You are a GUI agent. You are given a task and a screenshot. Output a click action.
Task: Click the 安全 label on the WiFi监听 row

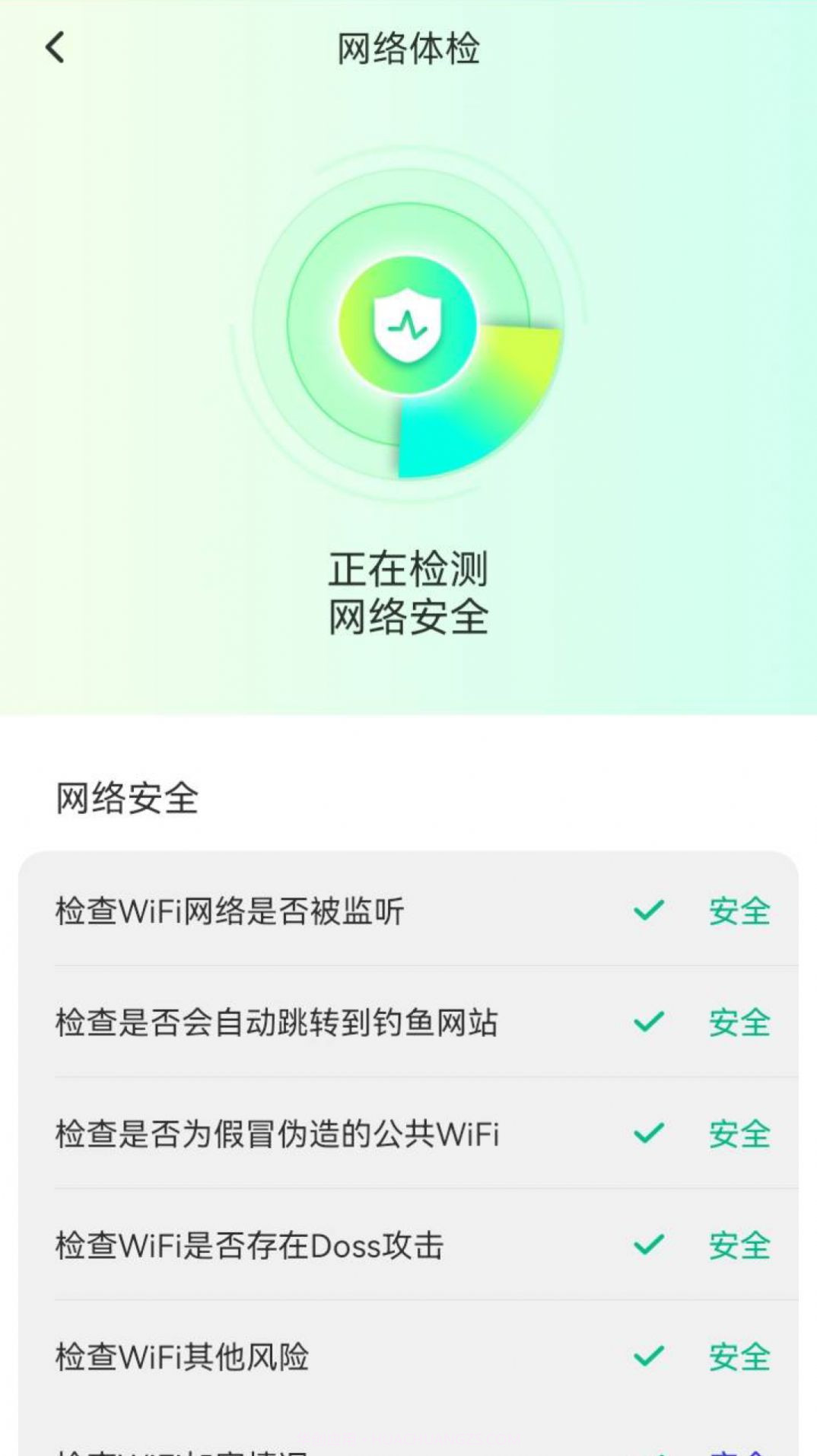click(739, 911)
